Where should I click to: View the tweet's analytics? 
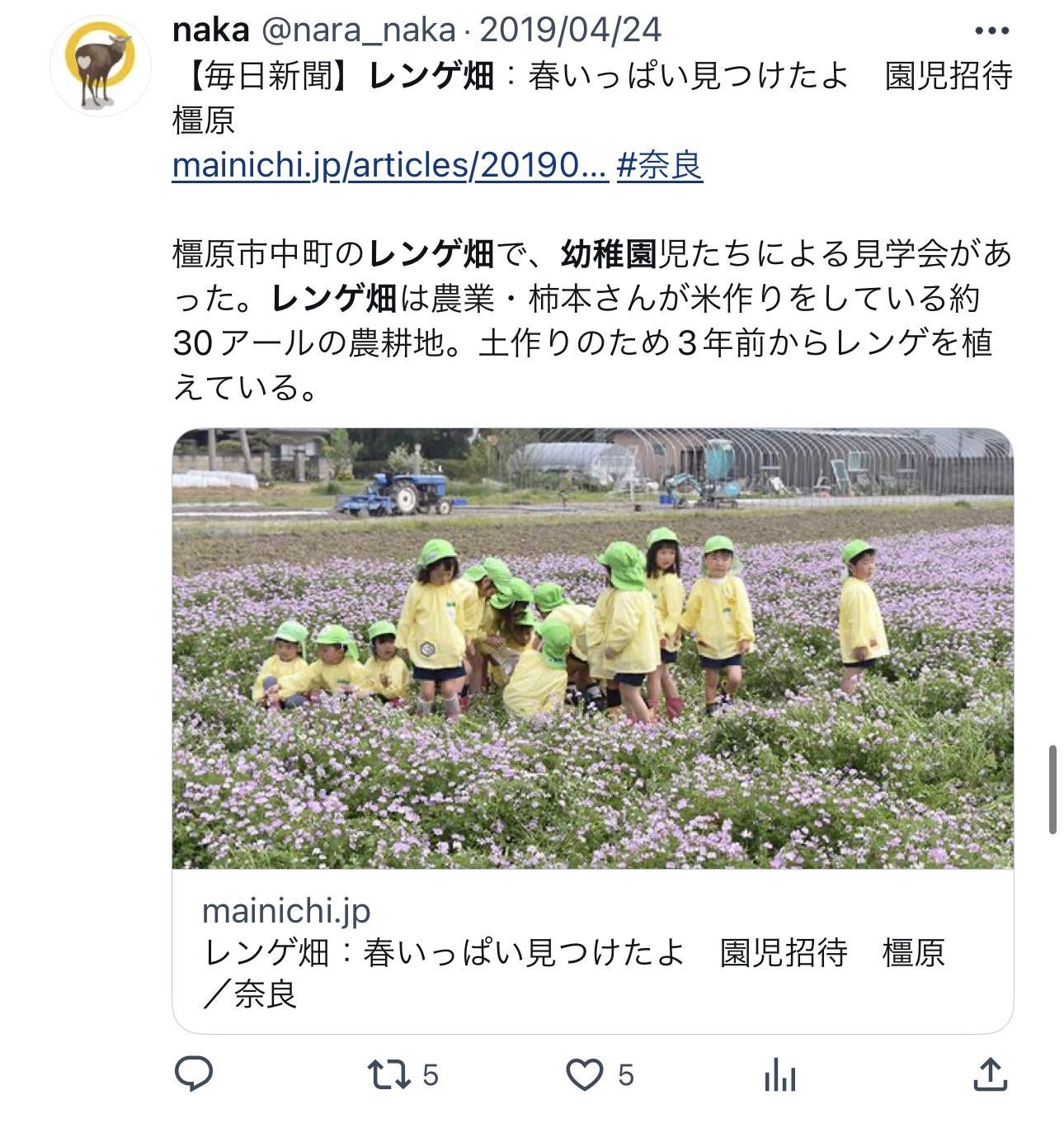[779, 1074]
